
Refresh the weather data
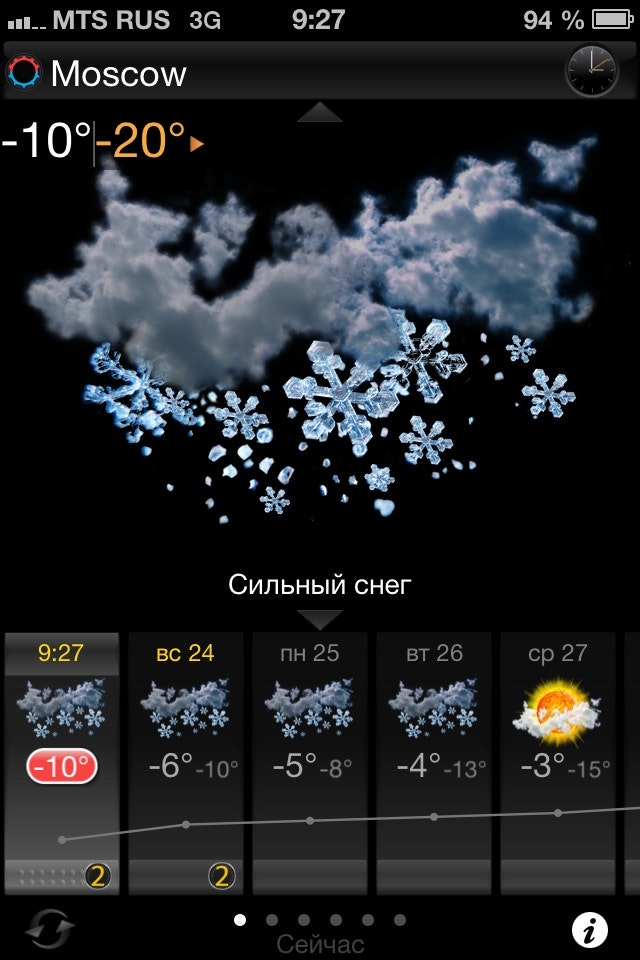tap(50, 930)
